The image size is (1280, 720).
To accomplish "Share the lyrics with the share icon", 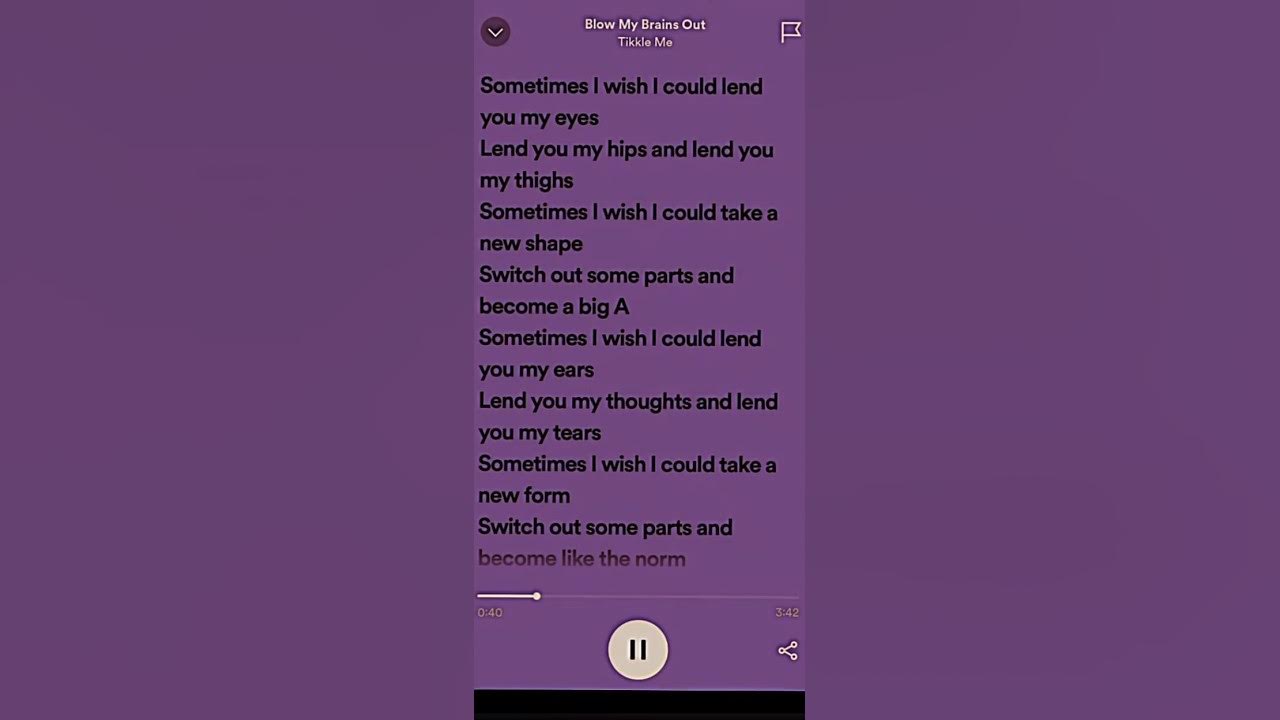I will 788,651.
